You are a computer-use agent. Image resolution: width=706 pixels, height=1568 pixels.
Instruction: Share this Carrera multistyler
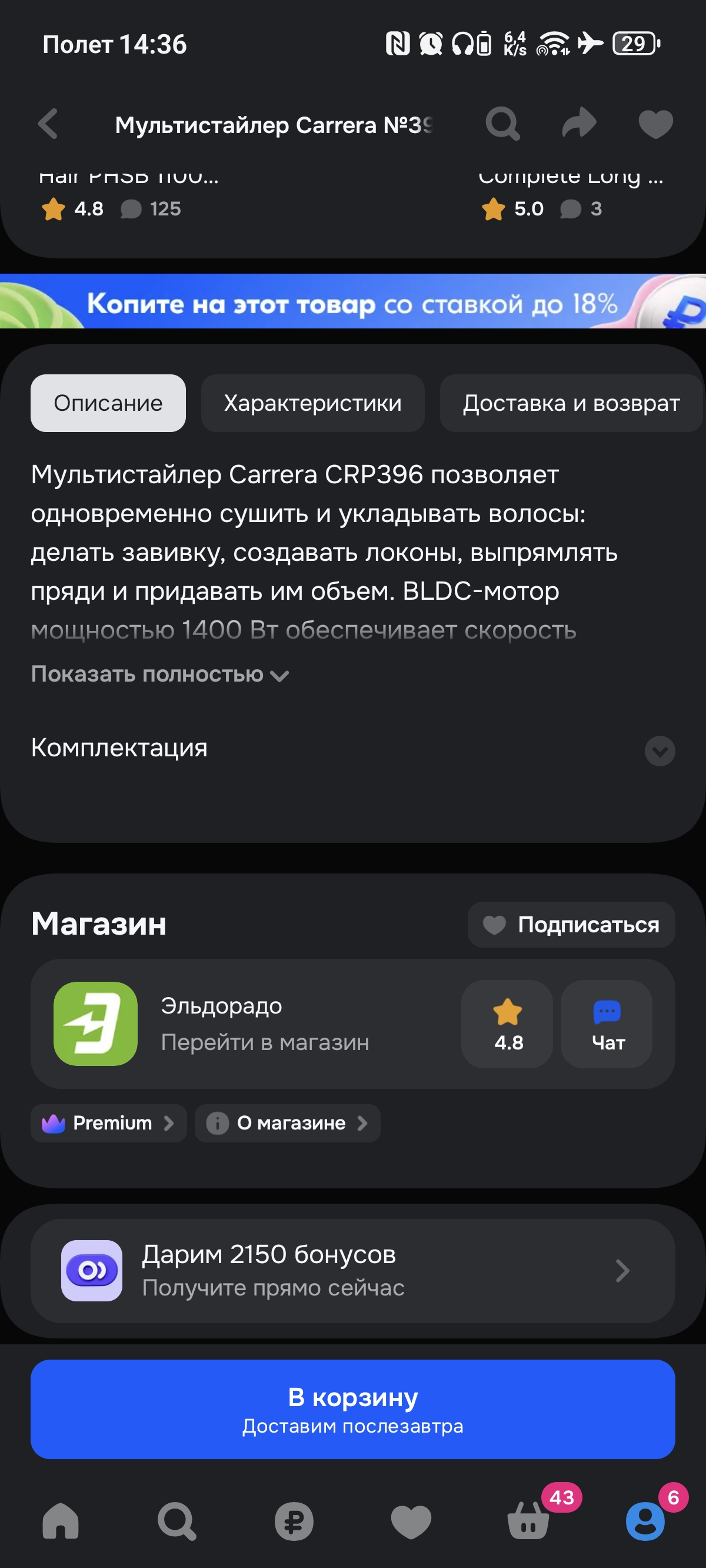579,124
